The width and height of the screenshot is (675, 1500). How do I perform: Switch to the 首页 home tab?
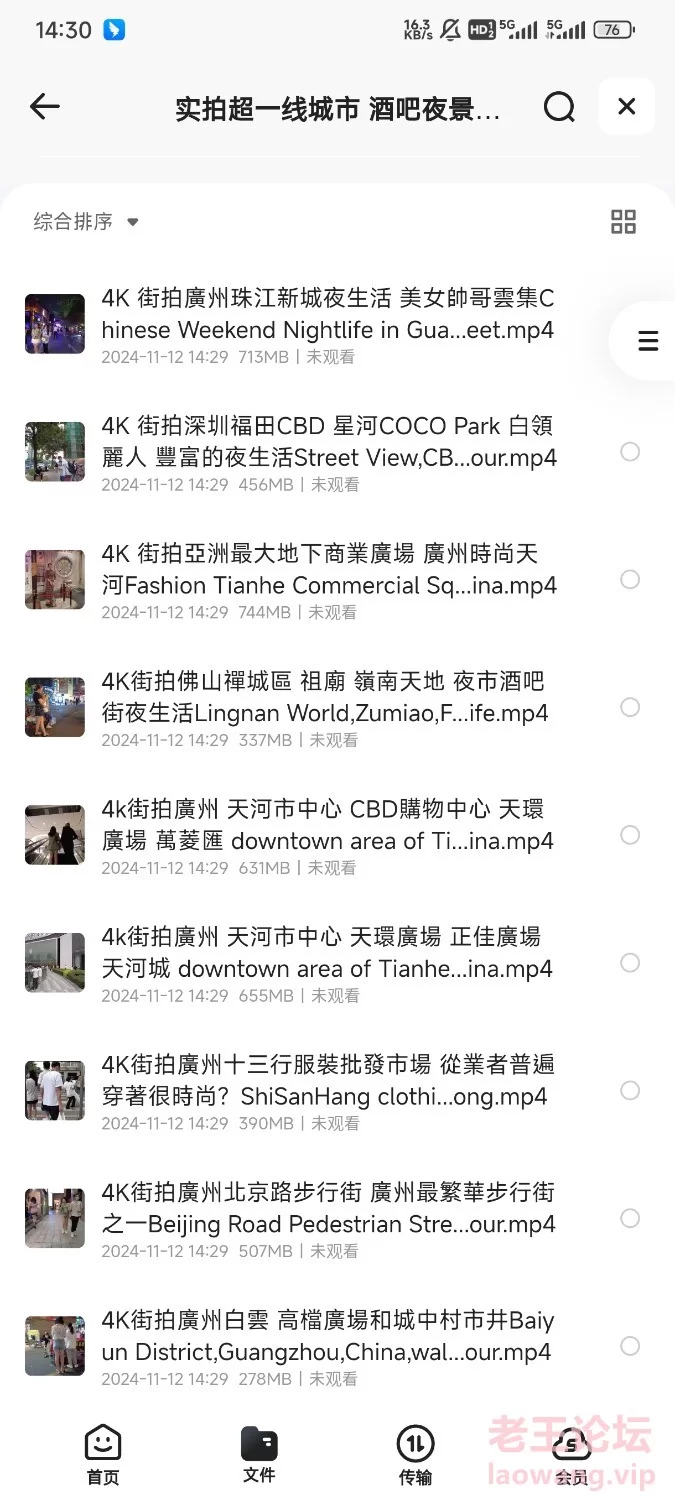[102, 1455]
